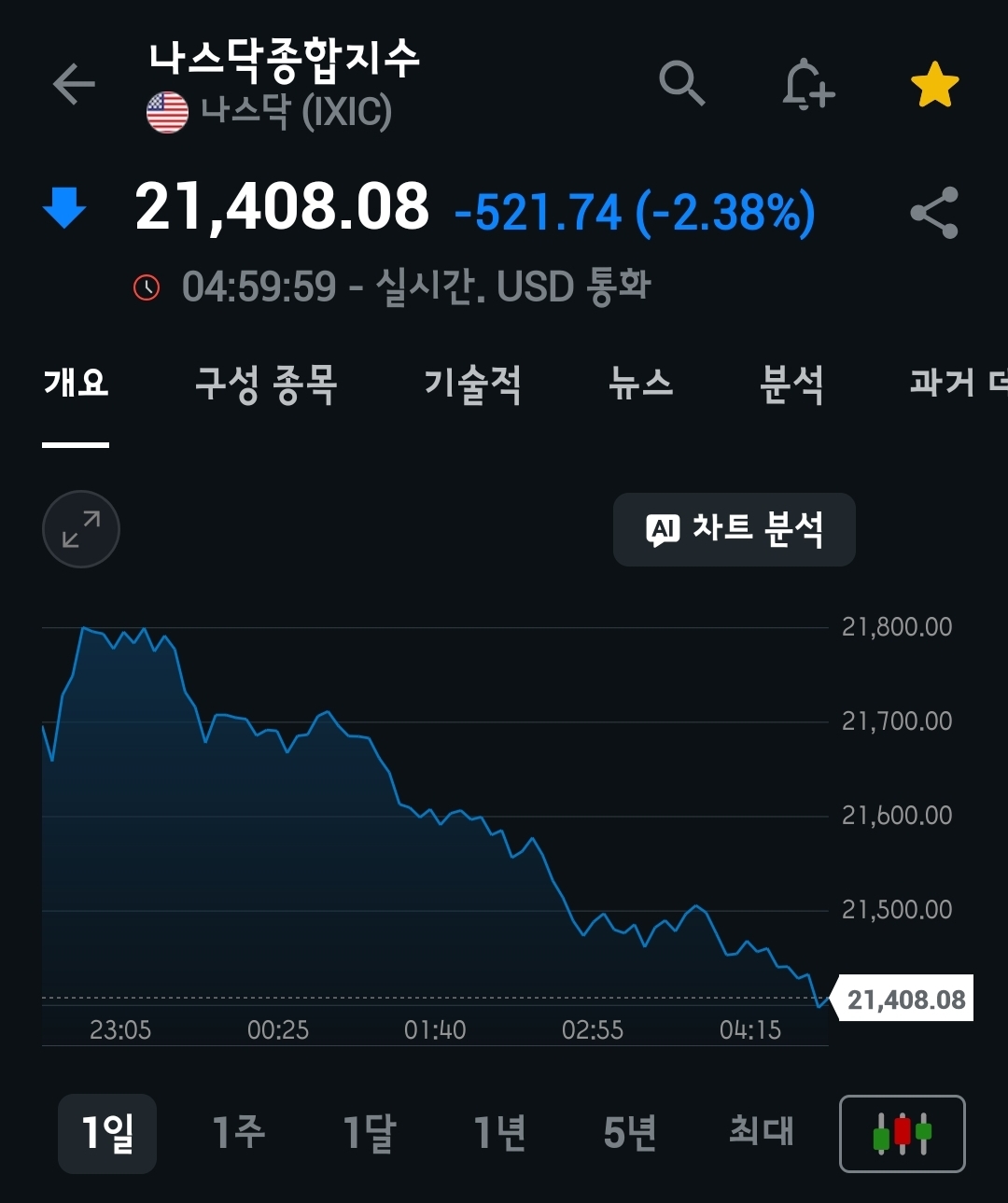Share the Nasdaq index quote
The image size is (1008, 1203).
934,213
